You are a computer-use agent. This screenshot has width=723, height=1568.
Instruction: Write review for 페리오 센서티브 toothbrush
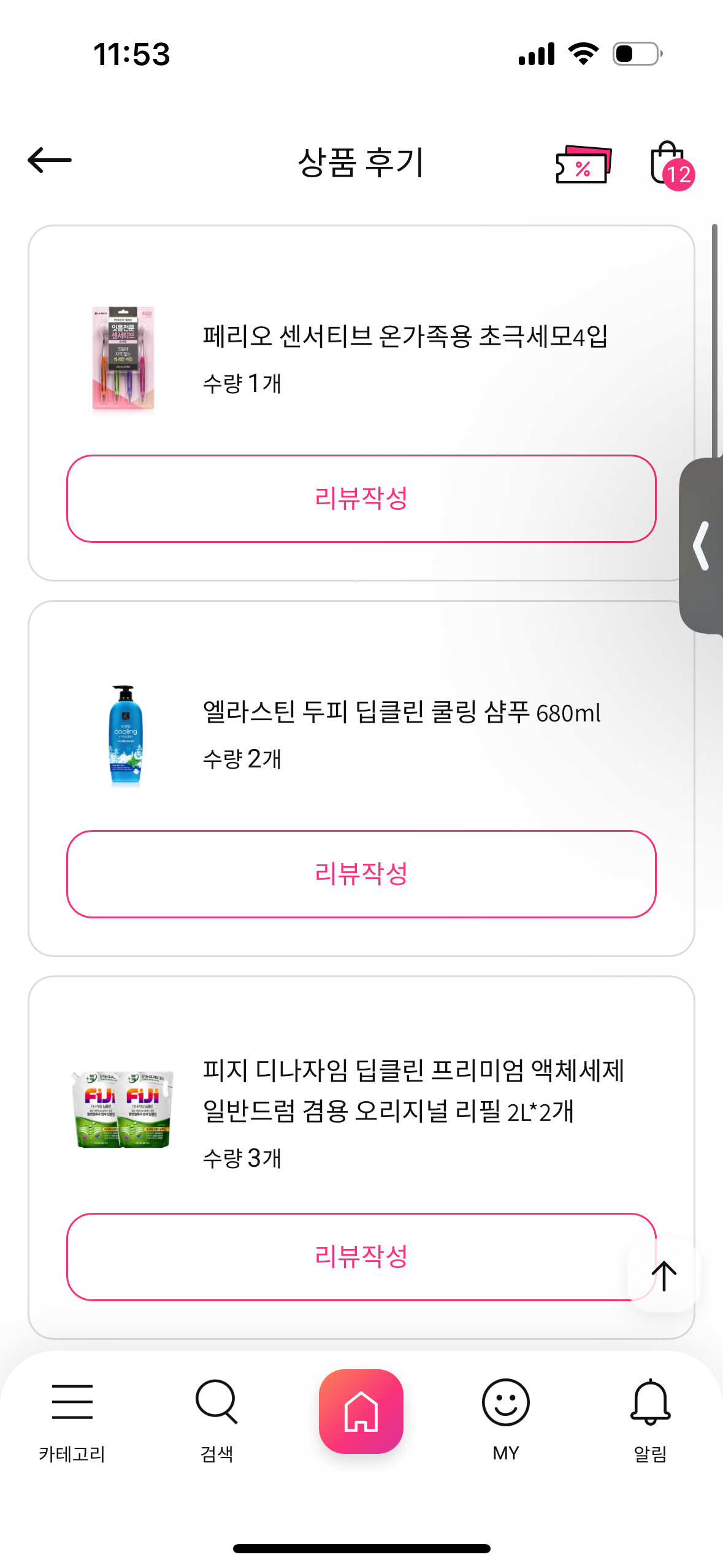pos(361,498)
